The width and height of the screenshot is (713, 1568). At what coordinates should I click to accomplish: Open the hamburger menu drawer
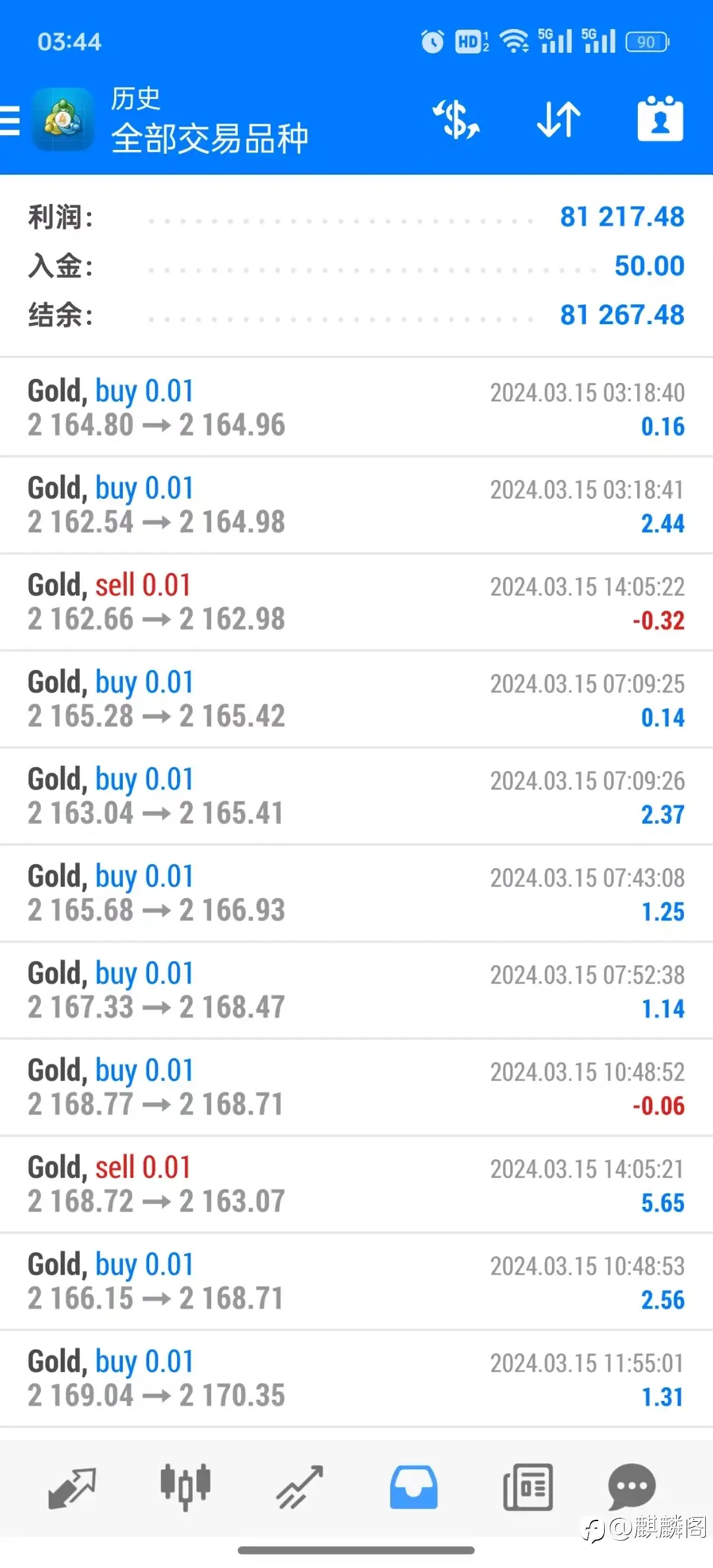pos(9,121)
